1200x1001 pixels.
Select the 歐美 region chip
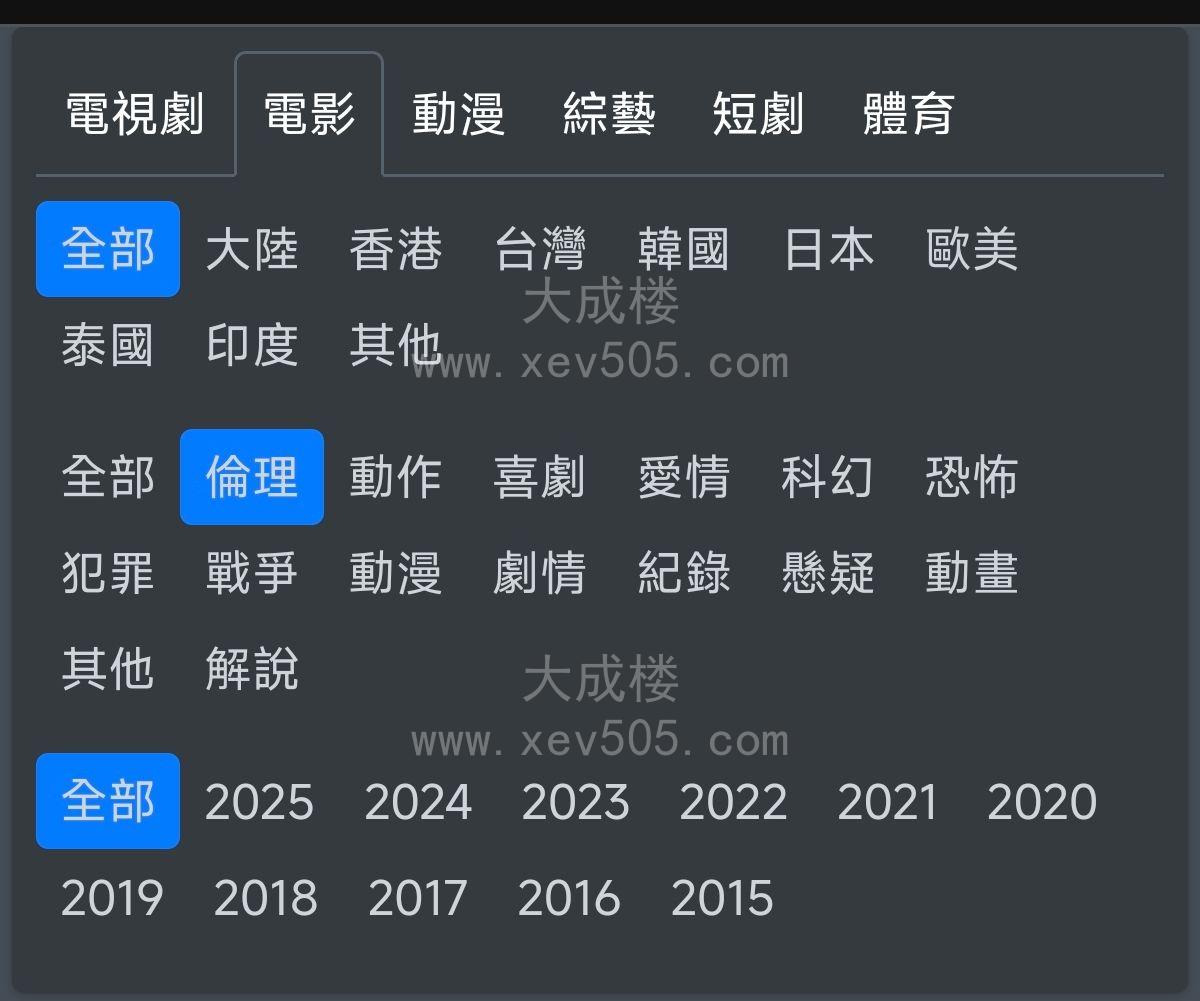point(972,249)
